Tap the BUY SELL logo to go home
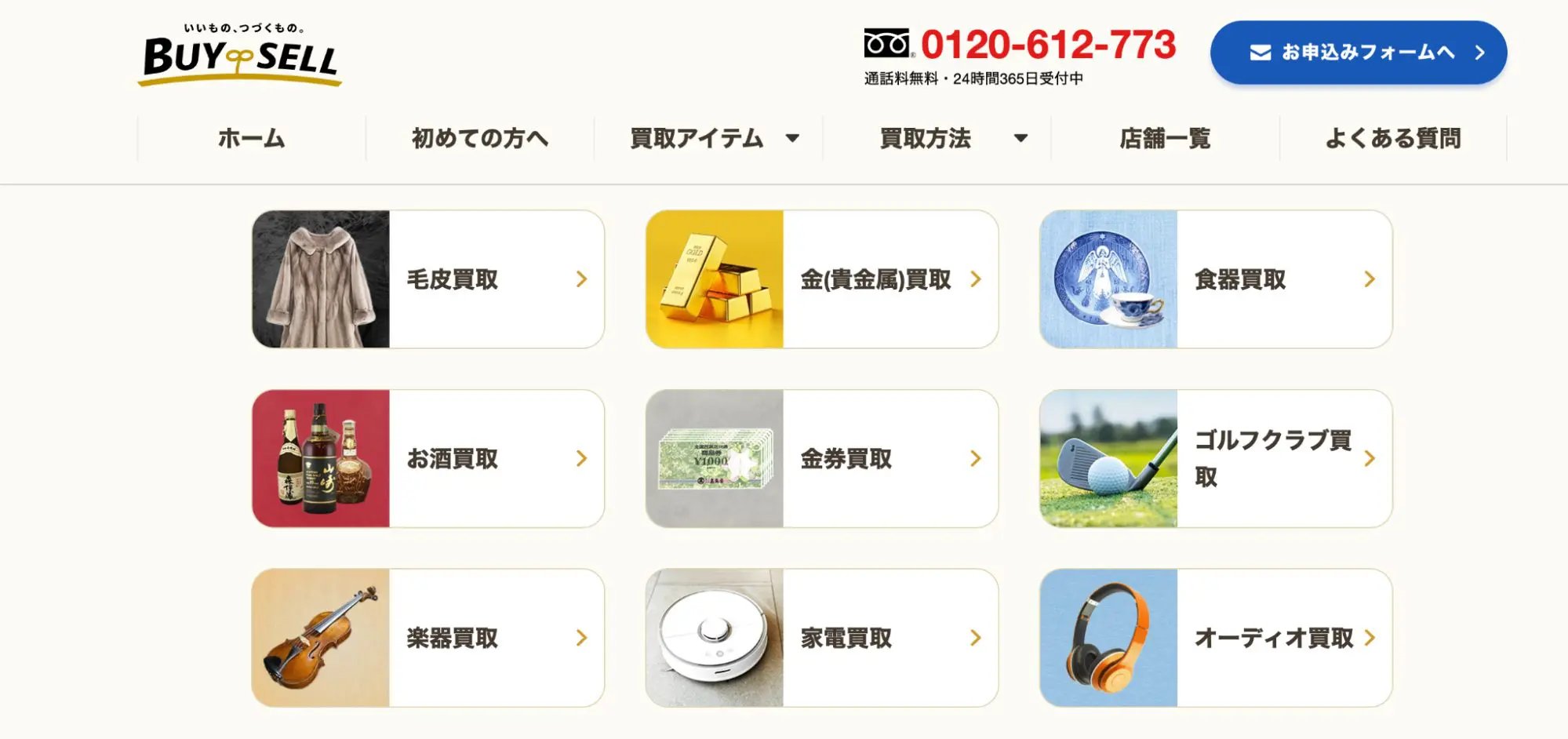The height and width of the screenshot is (739, 1568). [240, 56]
